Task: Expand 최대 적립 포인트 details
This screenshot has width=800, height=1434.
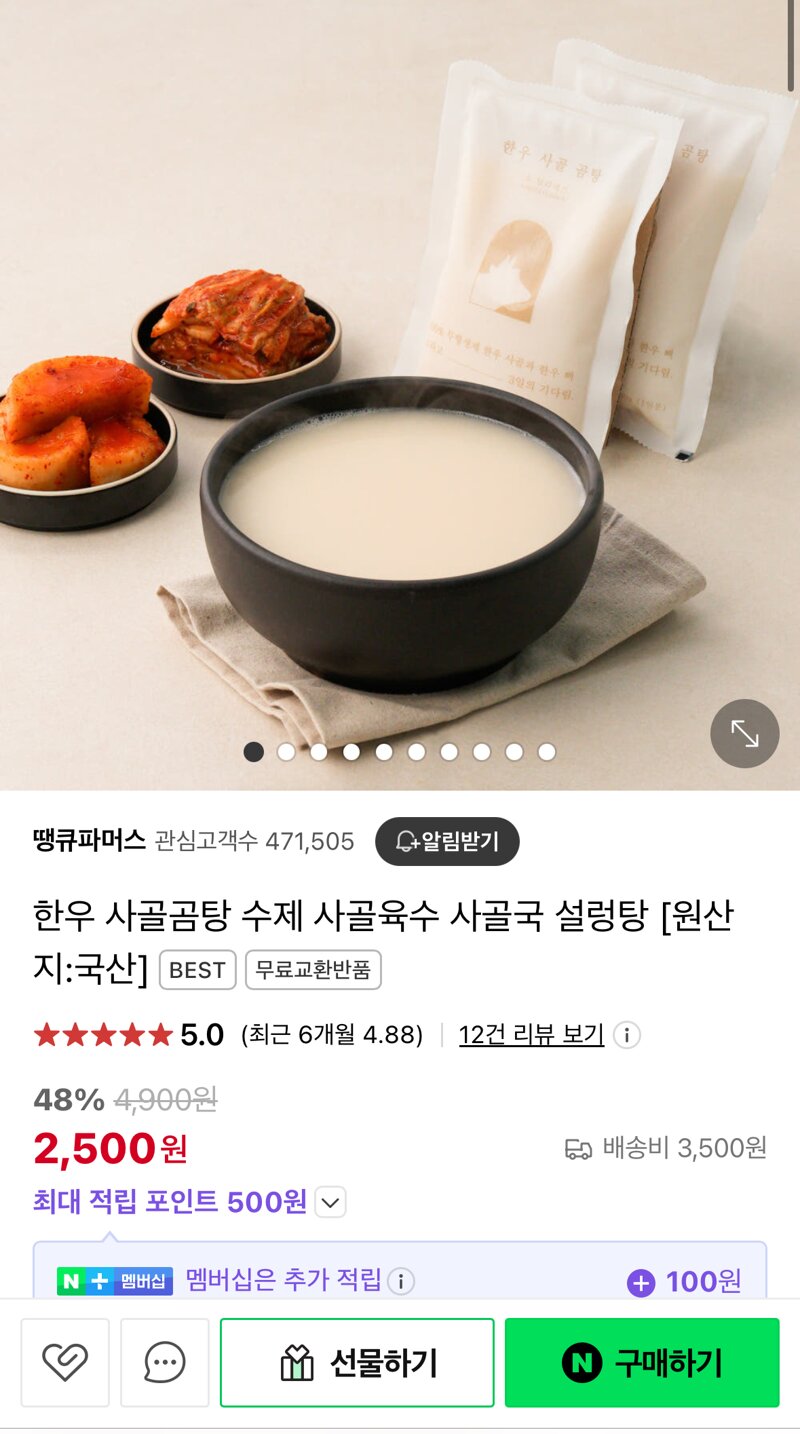Action: (331, 1202)
